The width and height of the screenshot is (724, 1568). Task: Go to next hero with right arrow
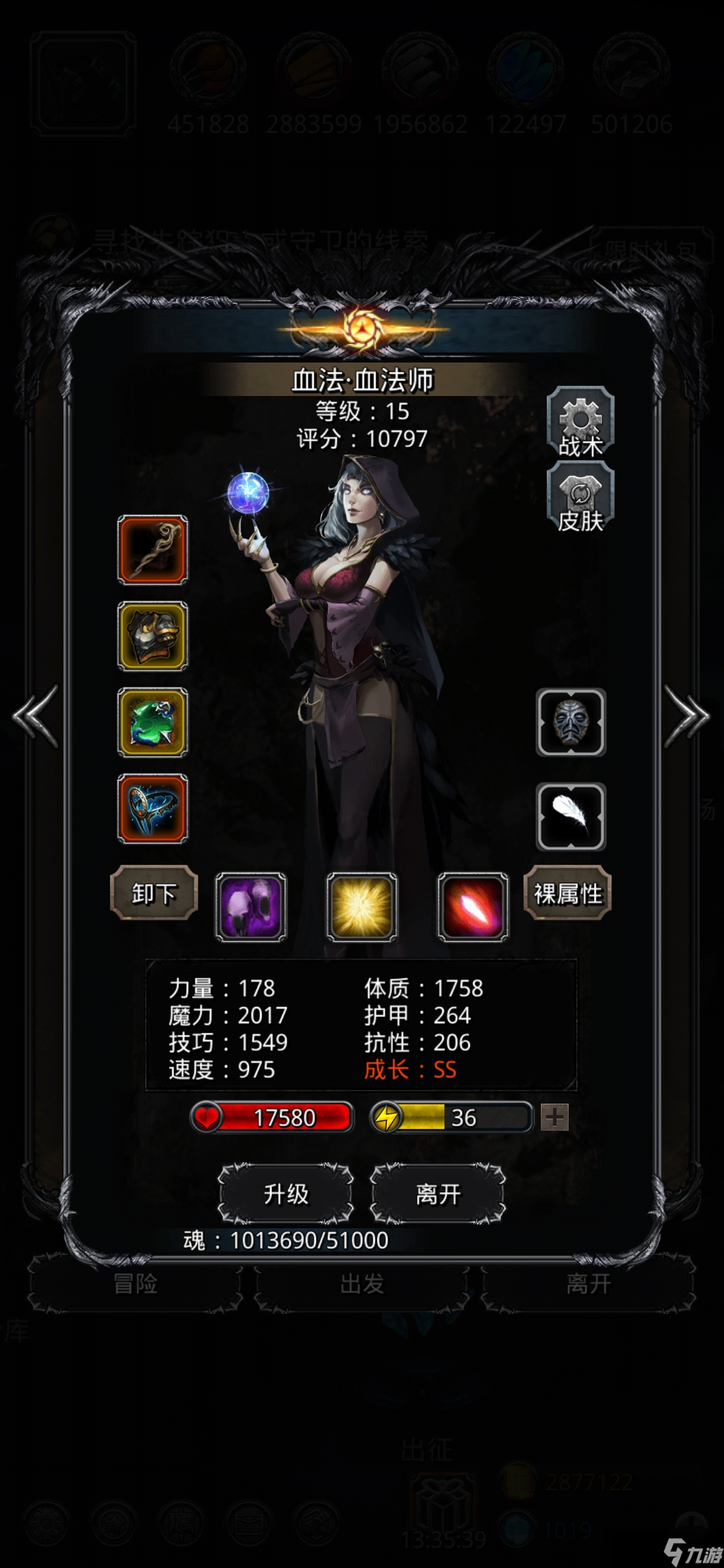click(x=686, y=716)
